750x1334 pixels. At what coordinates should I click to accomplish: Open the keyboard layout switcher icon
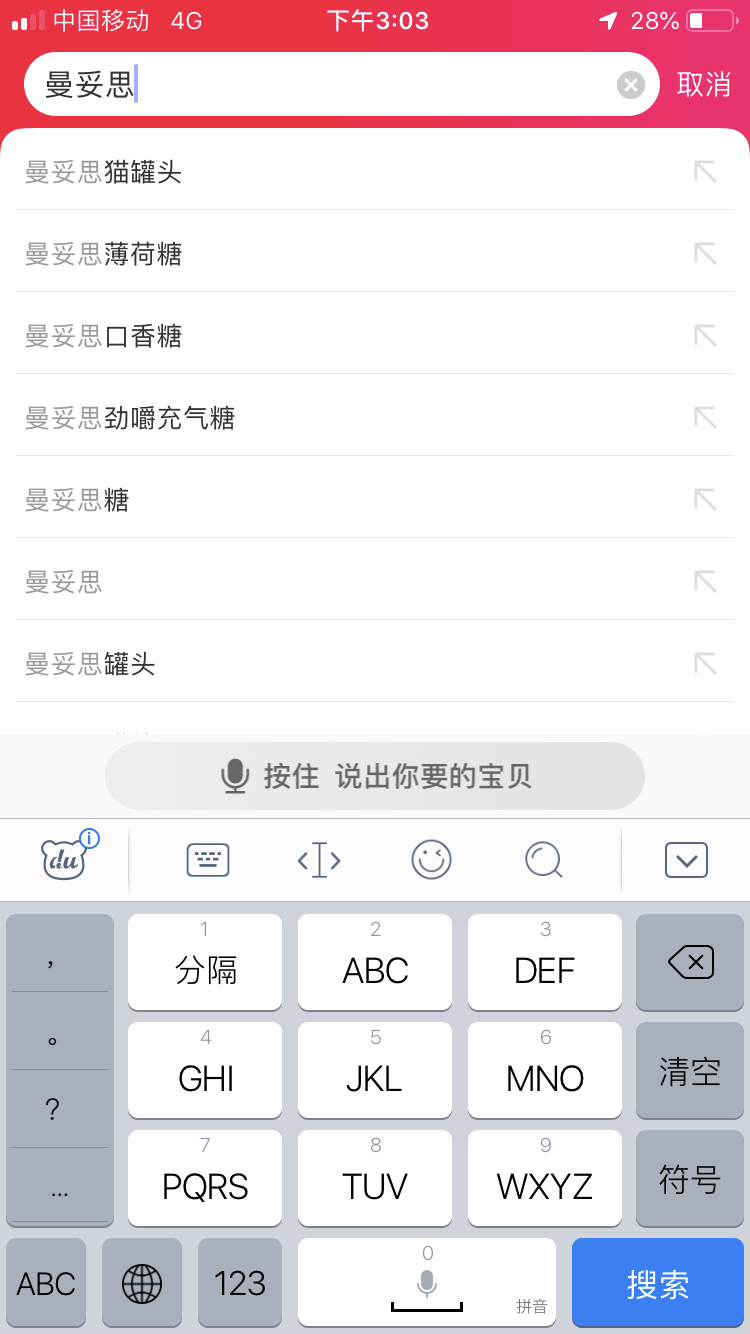pos(208,860)
